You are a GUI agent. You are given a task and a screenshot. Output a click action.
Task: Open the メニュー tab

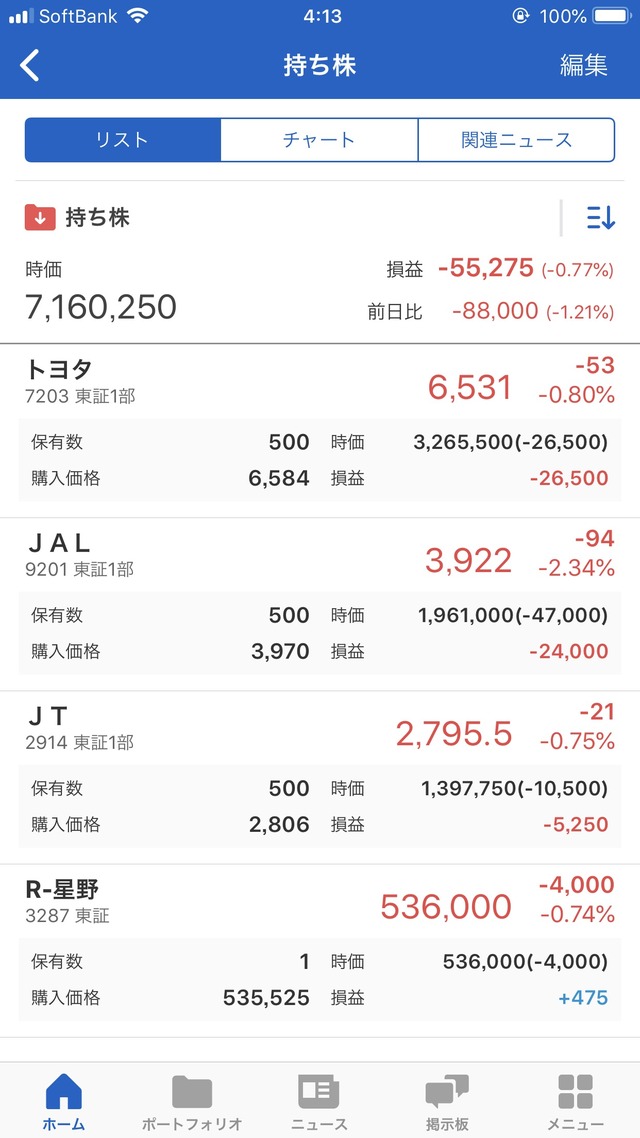[x=575, y=1100]
